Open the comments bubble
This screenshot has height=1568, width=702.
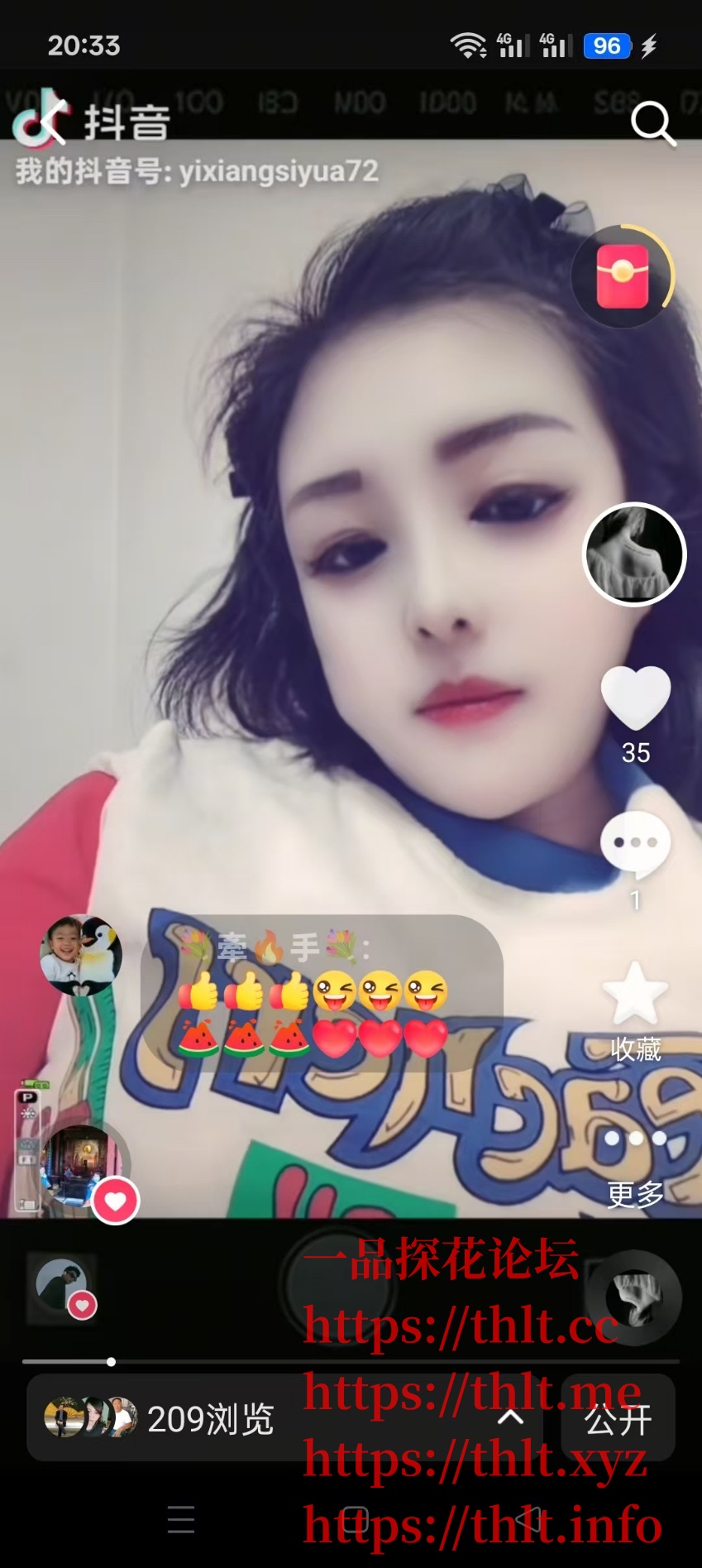[x=634, y=845]
